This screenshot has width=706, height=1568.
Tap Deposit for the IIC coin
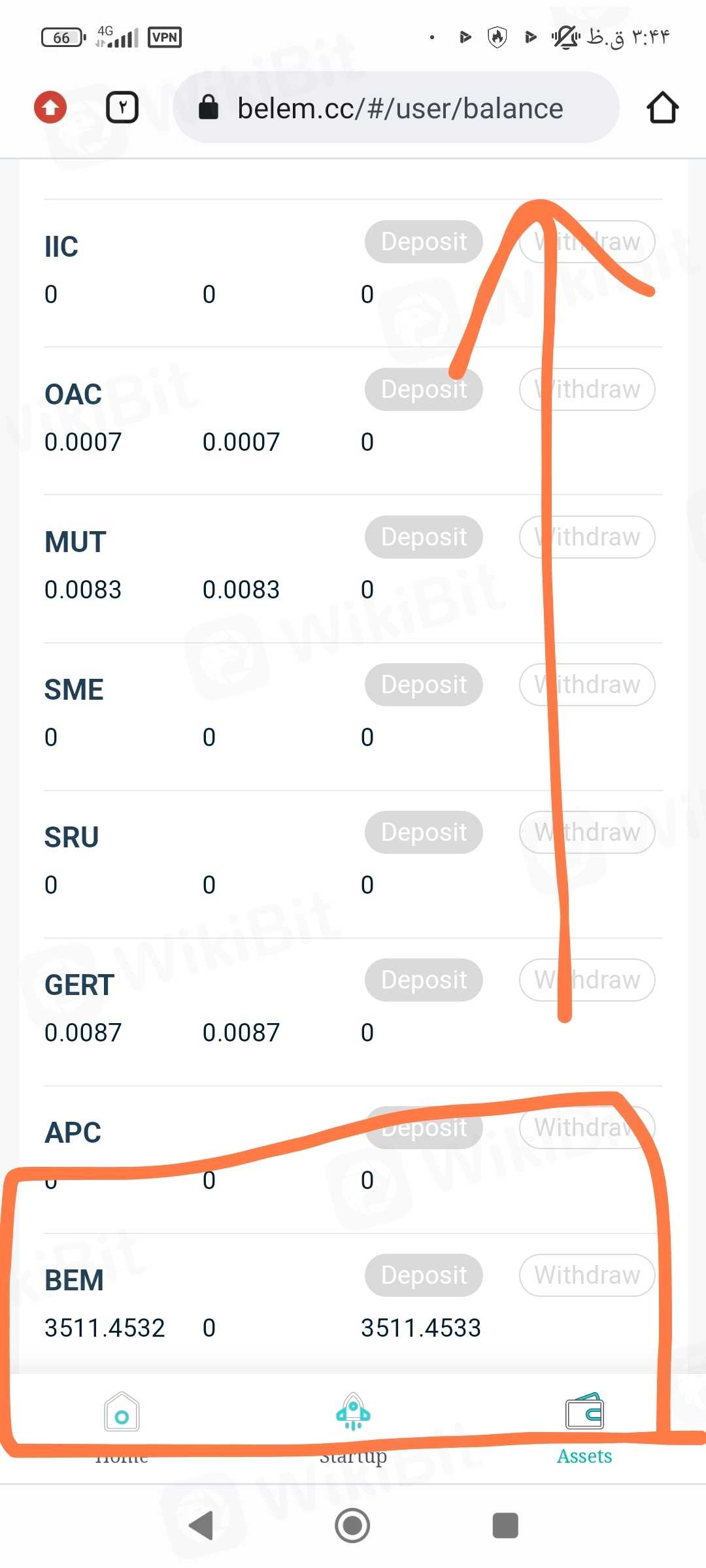click(424, 242)
